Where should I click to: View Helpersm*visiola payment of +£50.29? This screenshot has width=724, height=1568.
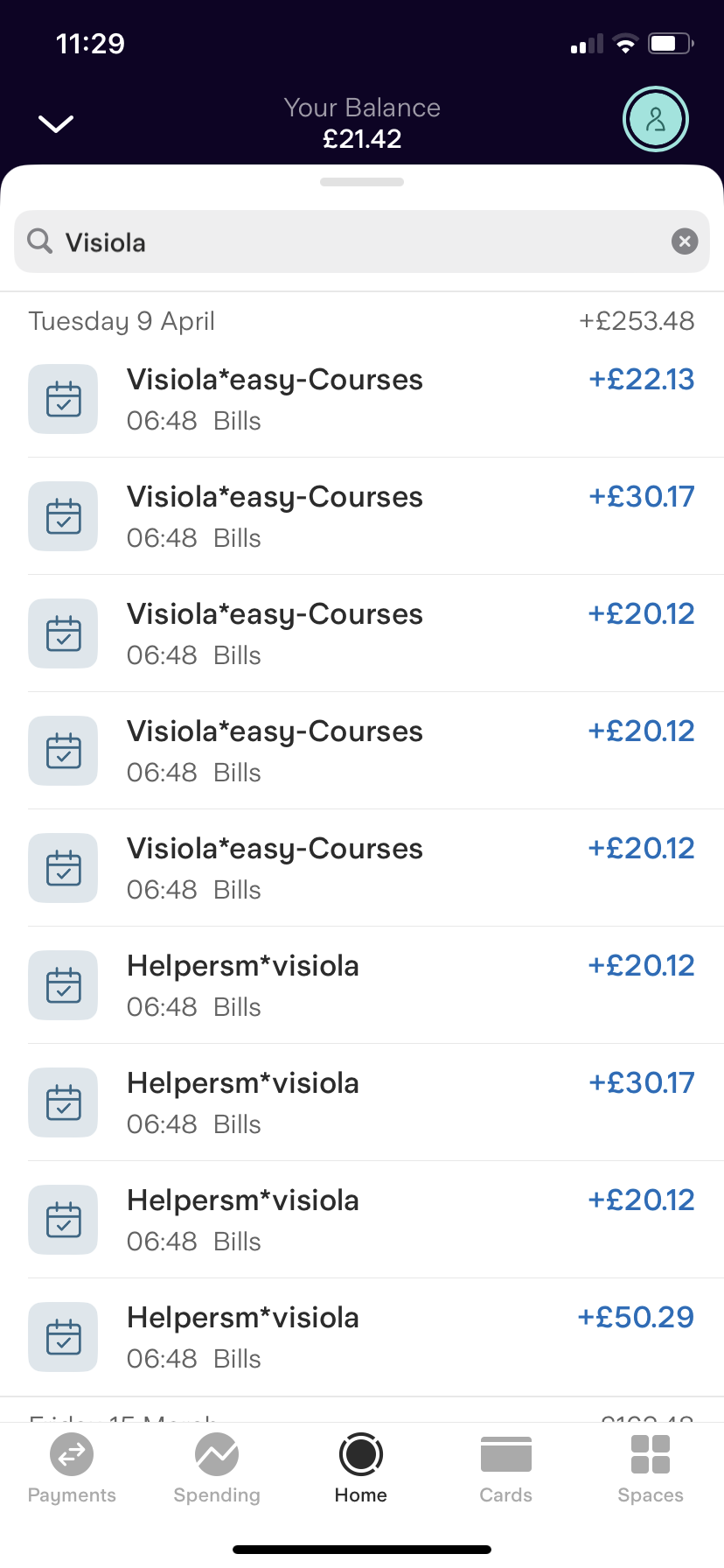pyautogui.click(x=362, y=1337)
